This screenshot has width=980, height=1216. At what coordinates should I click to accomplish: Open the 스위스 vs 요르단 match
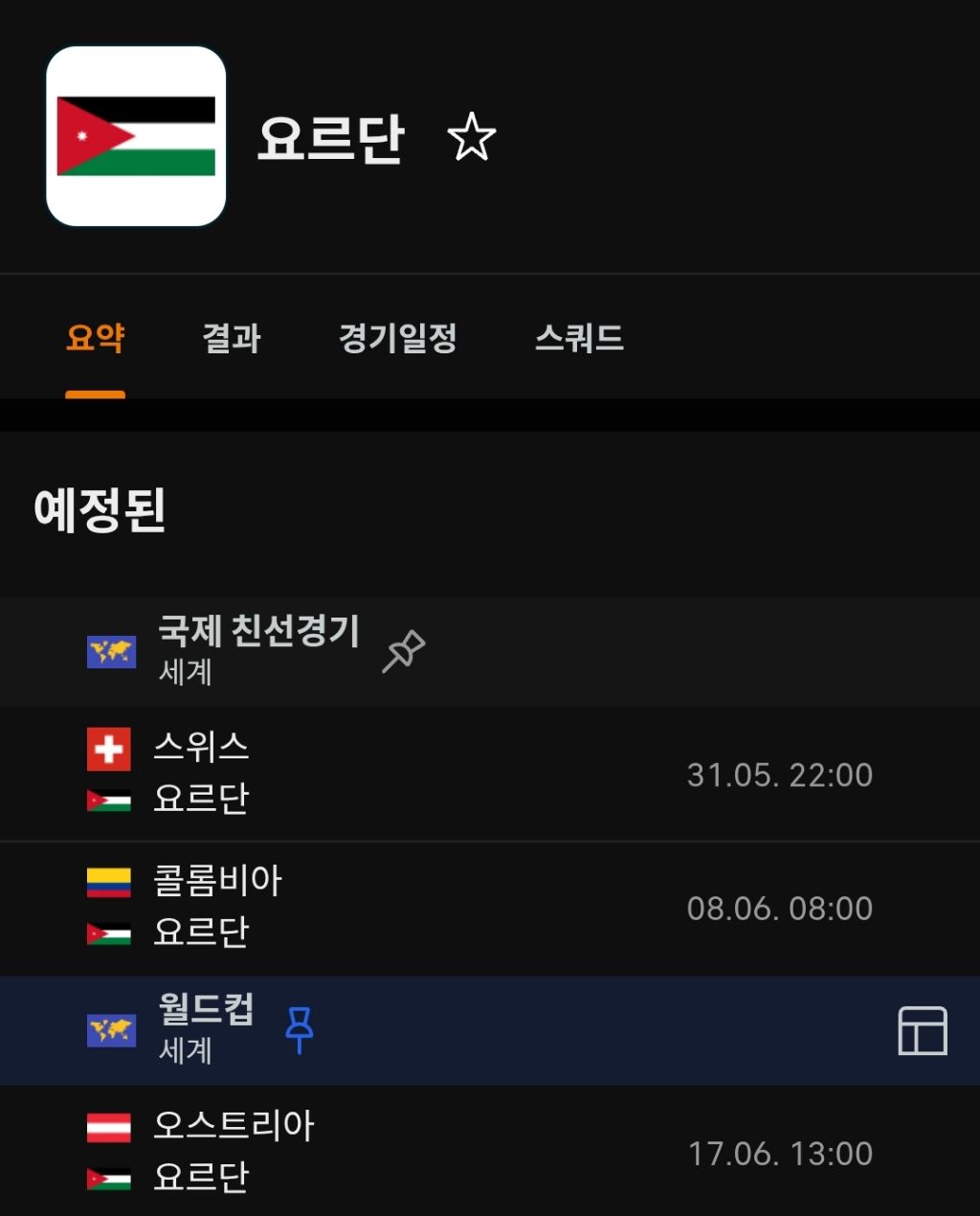click(490, 774)
